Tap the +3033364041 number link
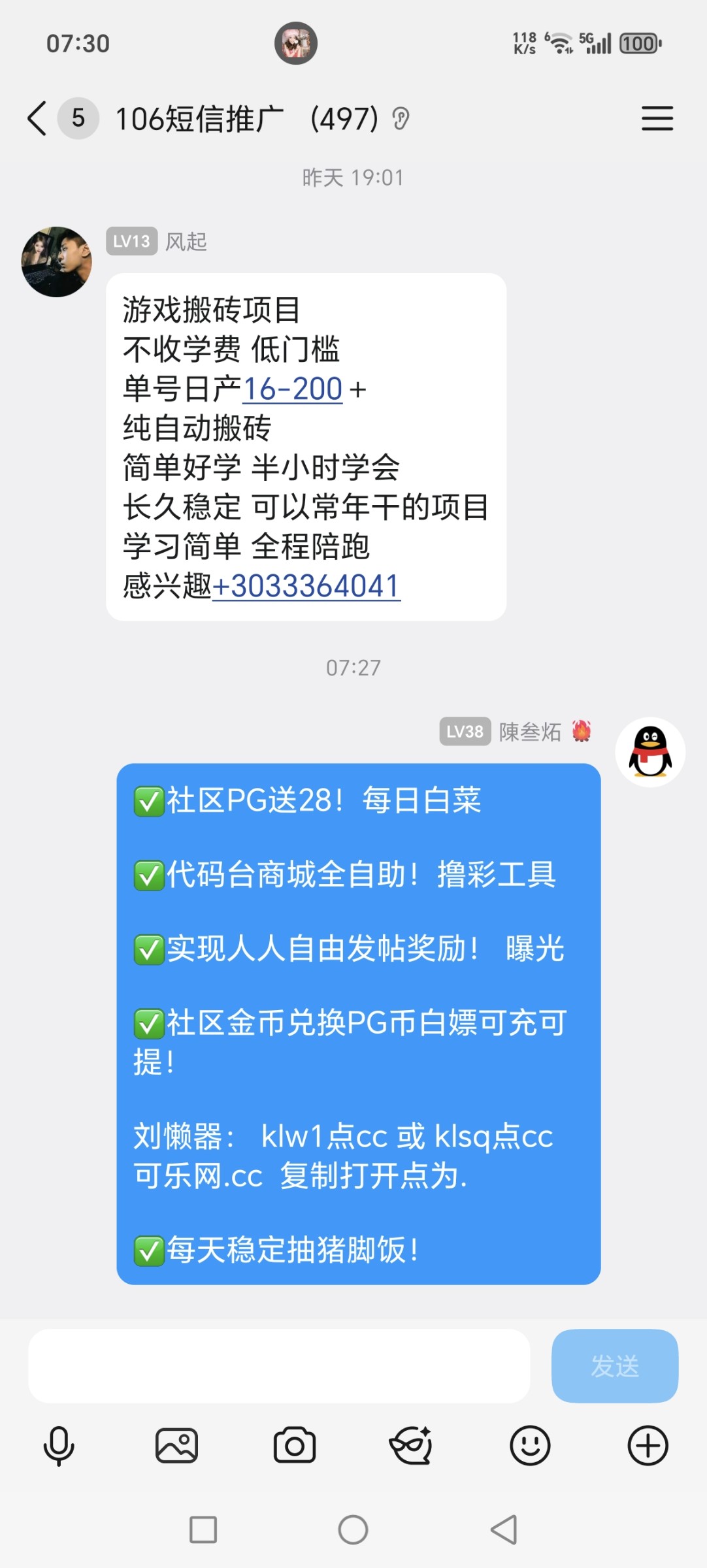This screenshot has width=707, height=1568. (306, 587)
